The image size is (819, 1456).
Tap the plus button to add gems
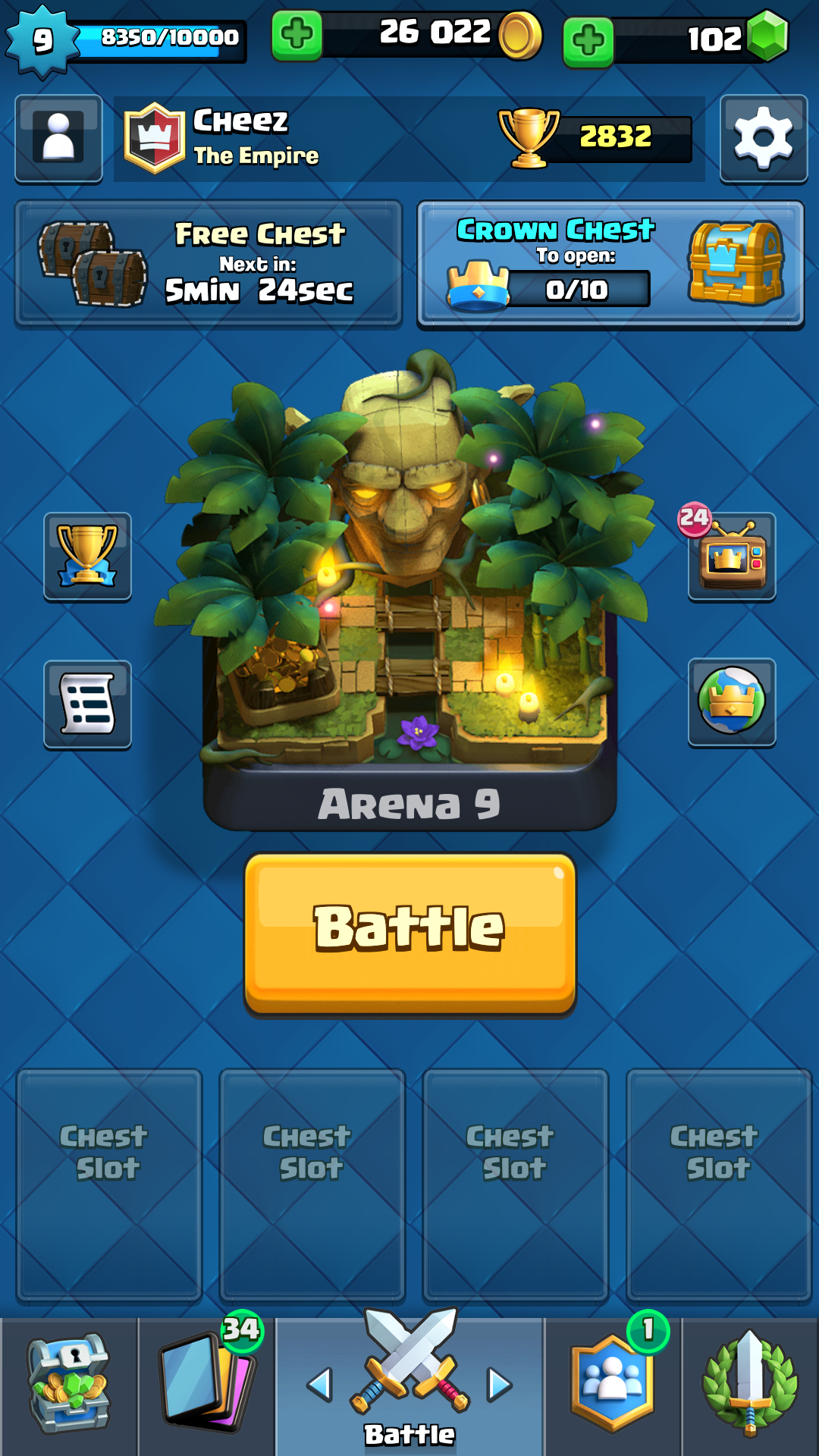(588, 40)
